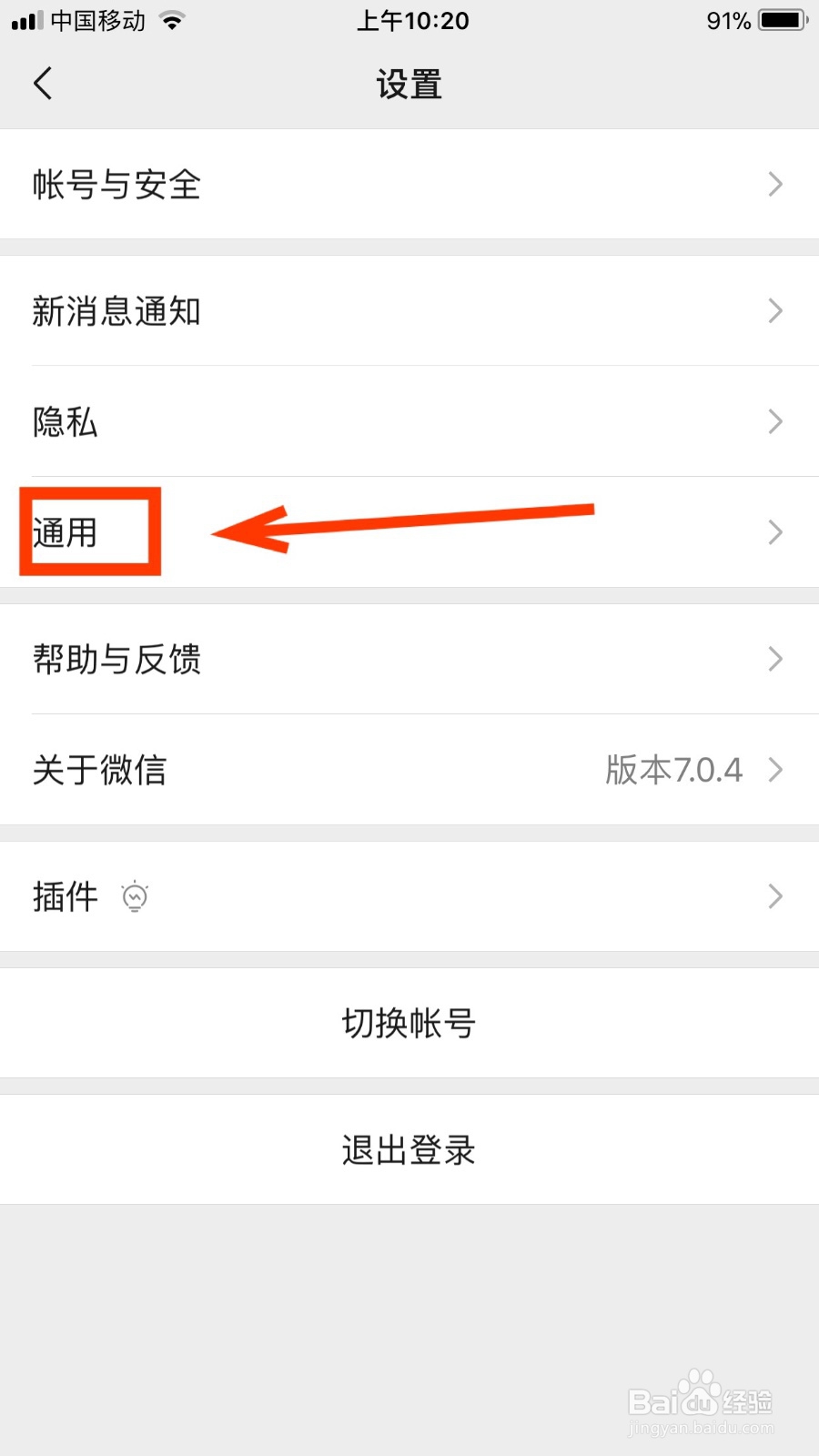Image resolution: width=819 pixels, height=1456 pixels.
Task: Select the 通用 item highlighted in red
Action: (x=88, y=532)
